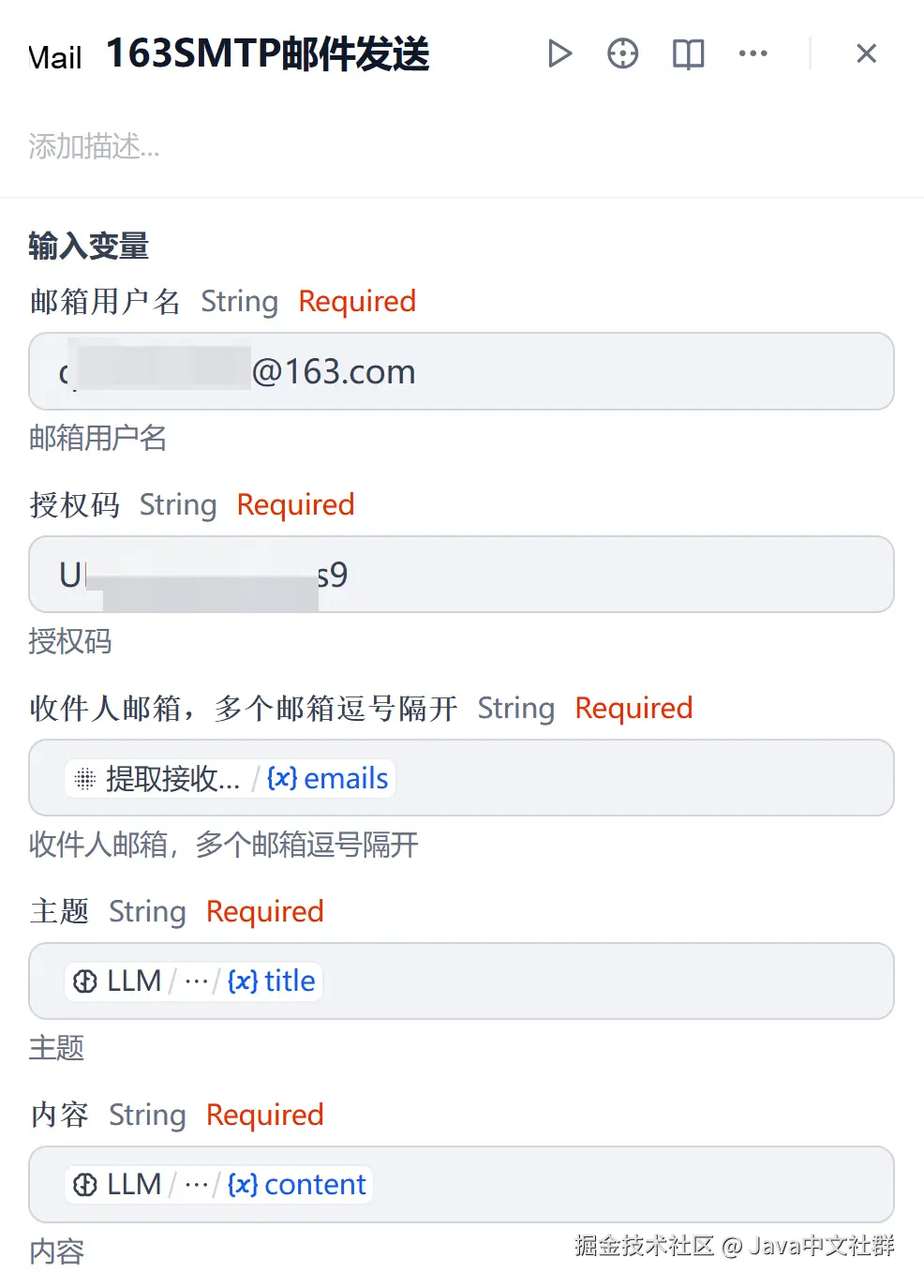The height and width of the screenshot is (1288, 924).
Task: Close the node settings panel
Action: tap(866, 53)
